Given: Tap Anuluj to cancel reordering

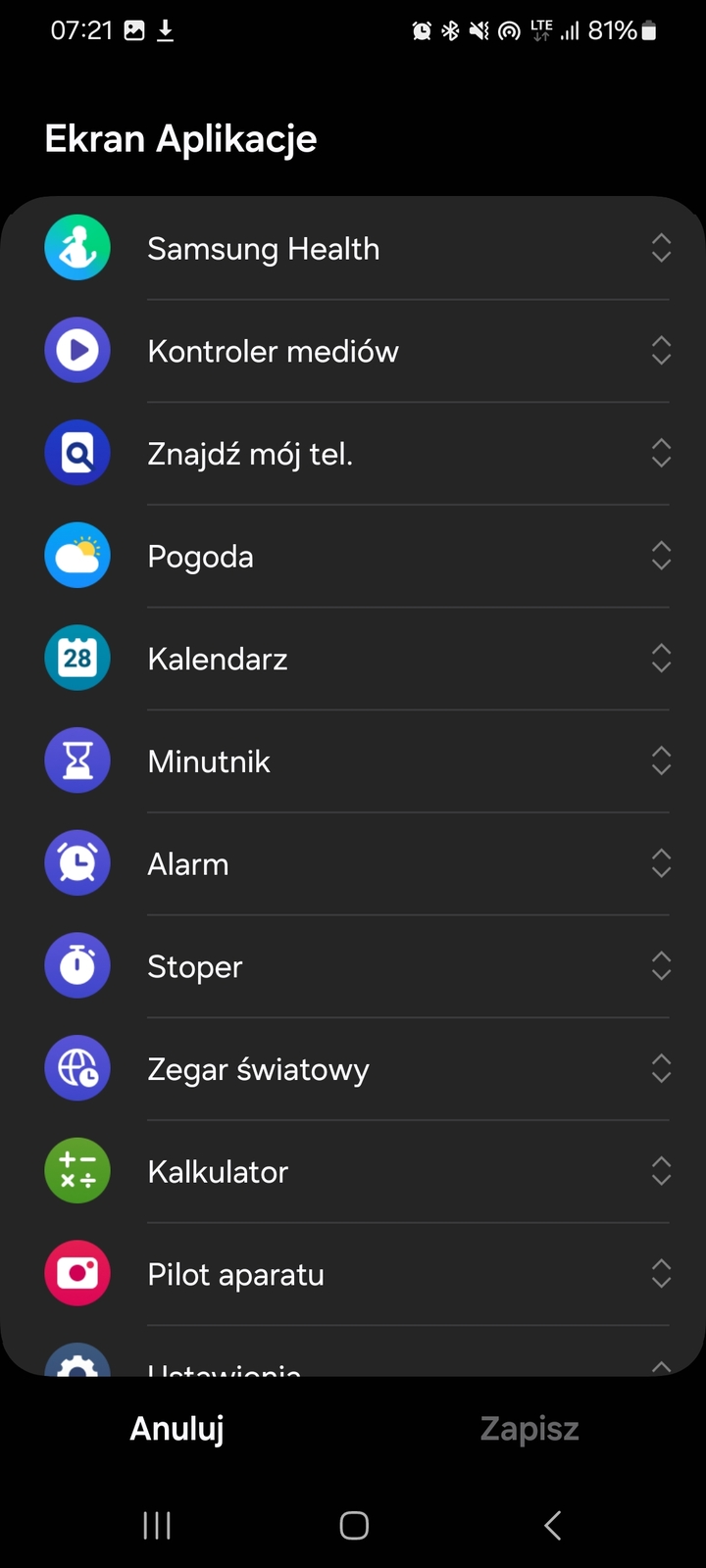Looking at the screenshot, I should 177,1429.
